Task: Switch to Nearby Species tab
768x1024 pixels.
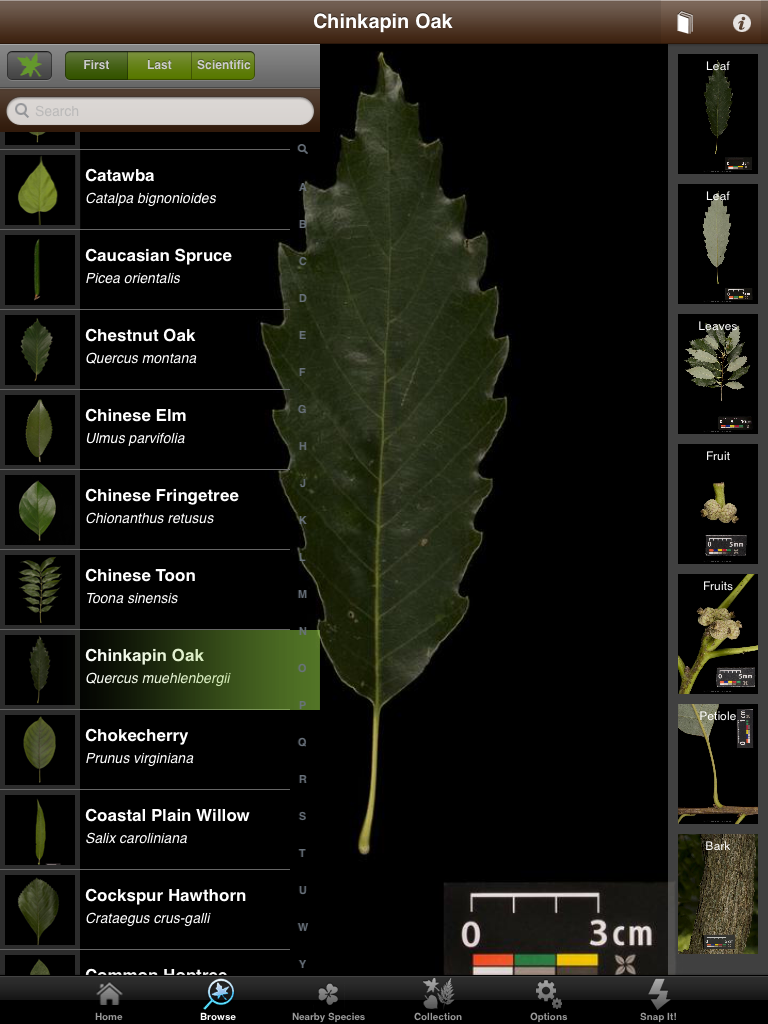Action: click(328, 1000)
